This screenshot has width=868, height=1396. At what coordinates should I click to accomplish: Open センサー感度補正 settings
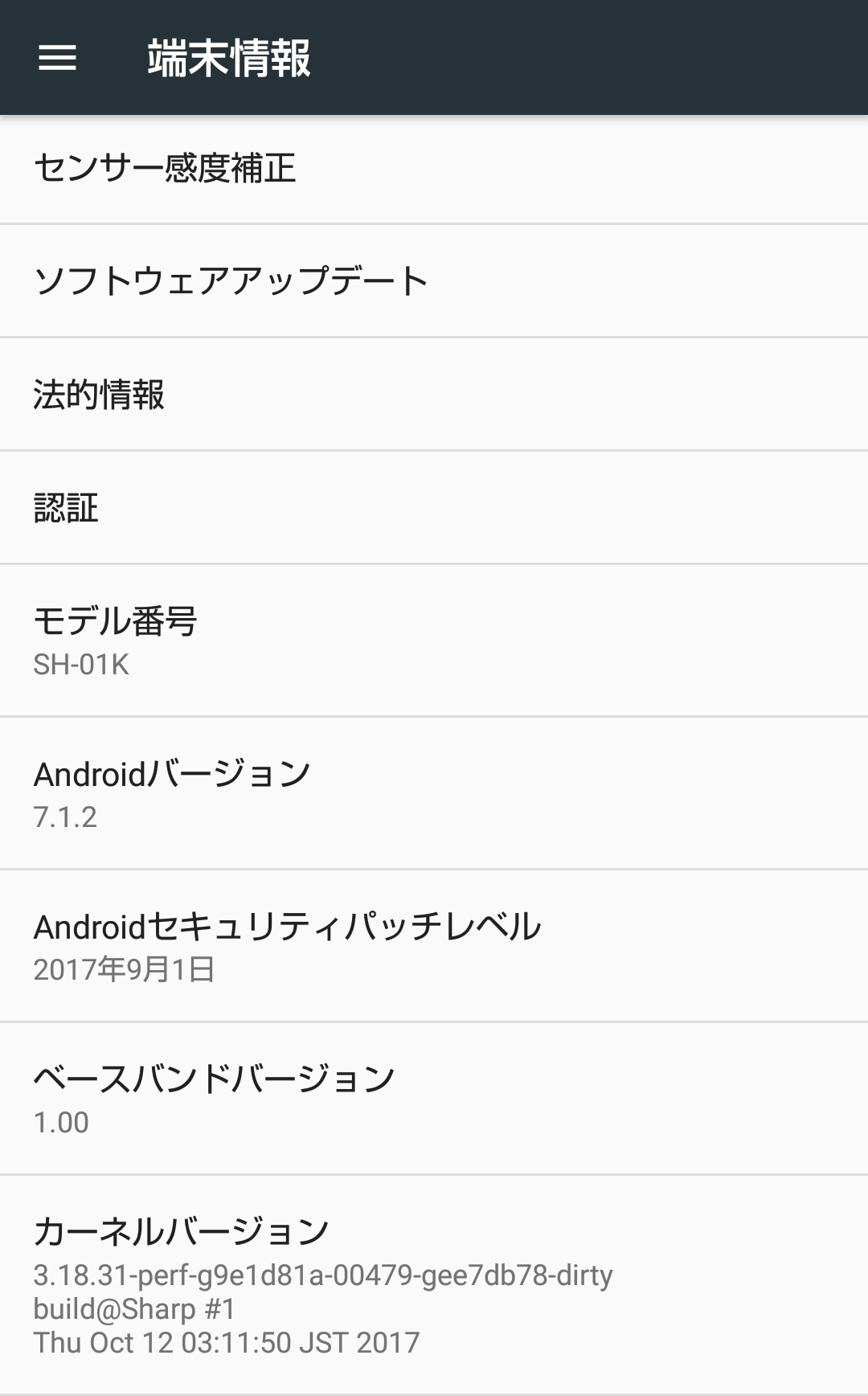[x=434, y=169]
